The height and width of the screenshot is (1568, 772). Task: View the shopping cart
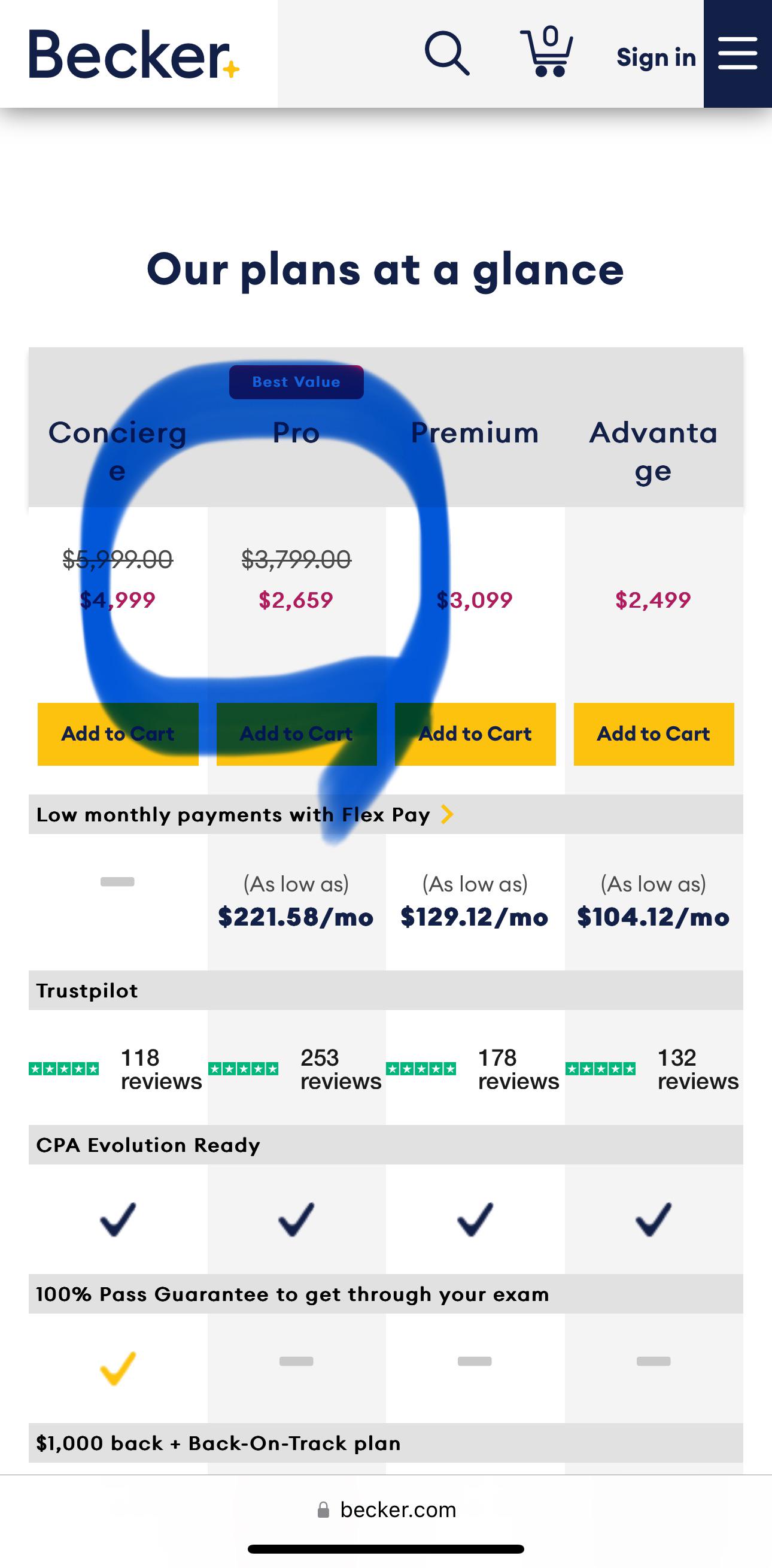[548, 54]
